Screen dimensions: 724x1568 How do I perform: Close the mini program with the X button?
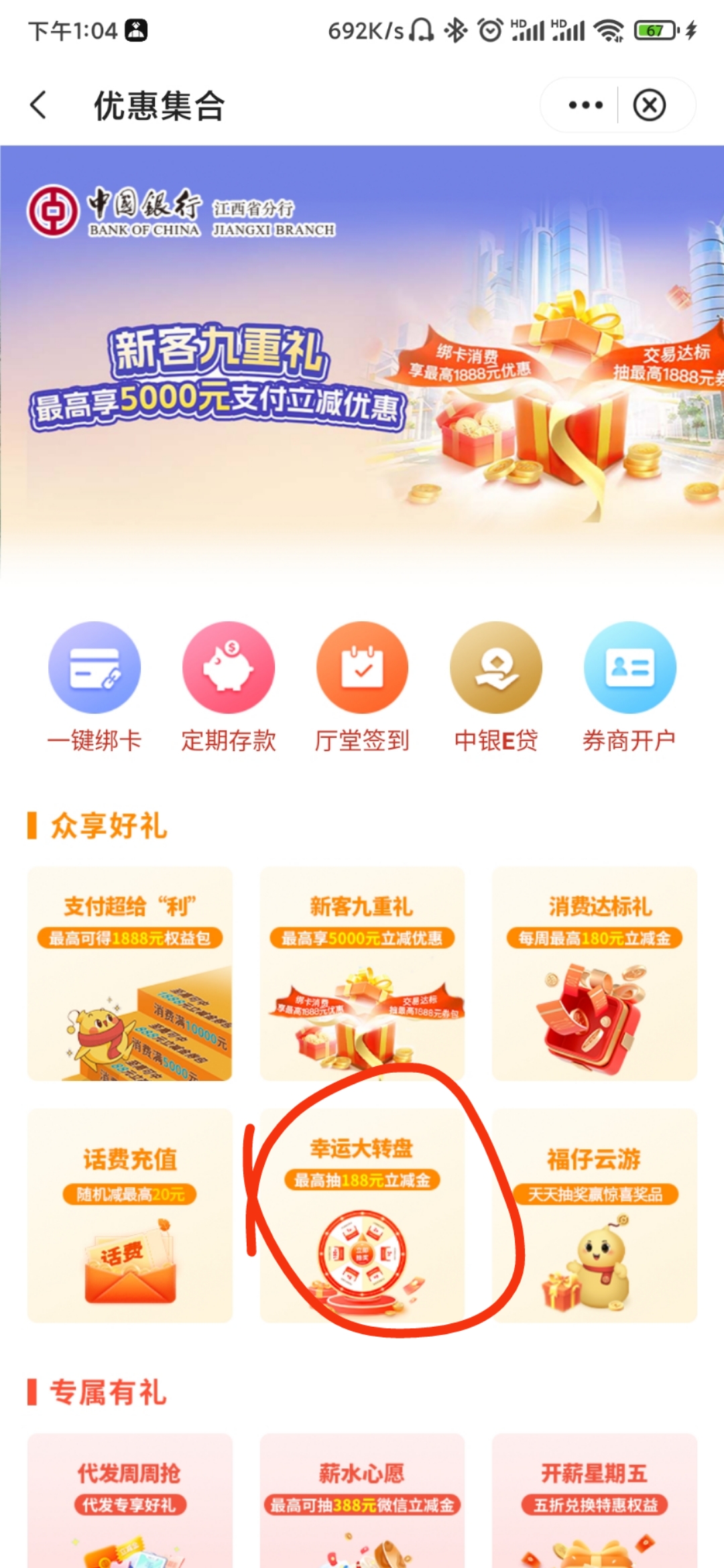pyautogui.click(x=649, y=105)
